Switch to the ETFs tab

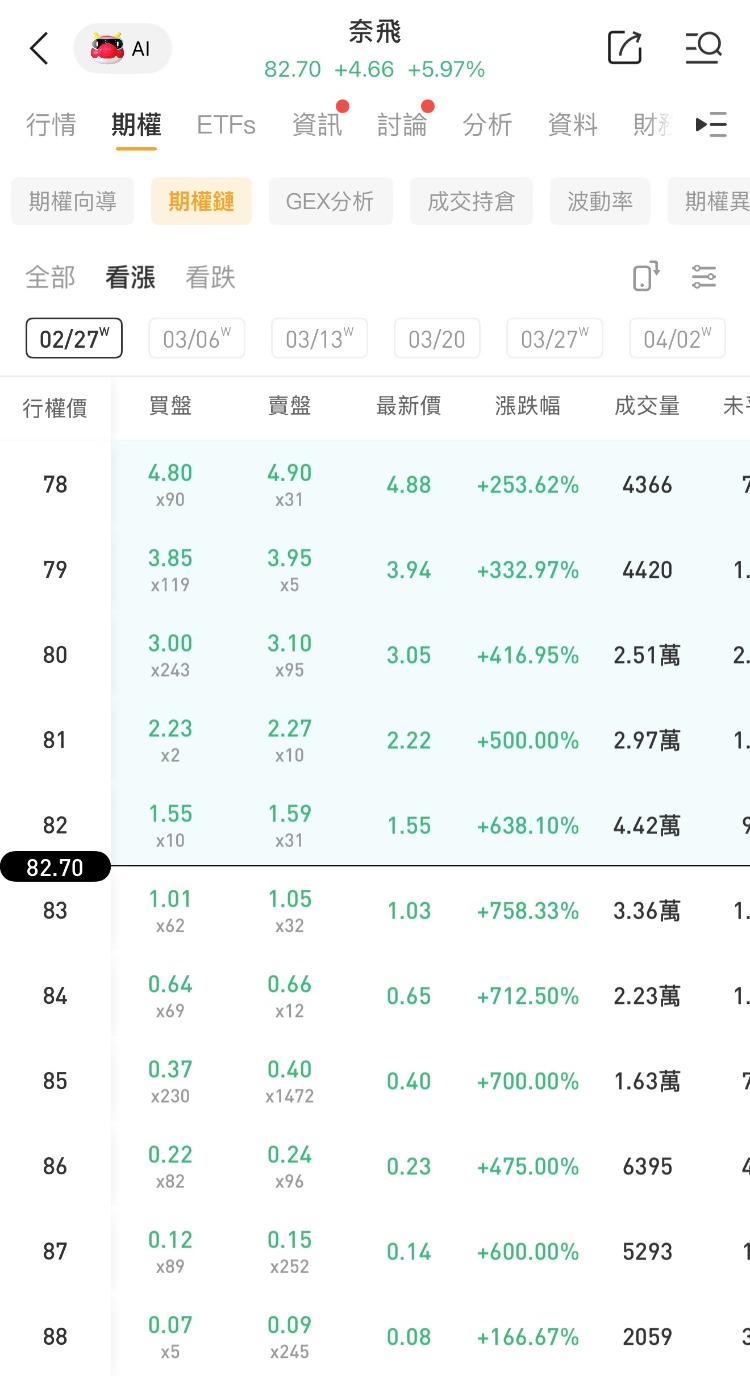click(226, 125)
